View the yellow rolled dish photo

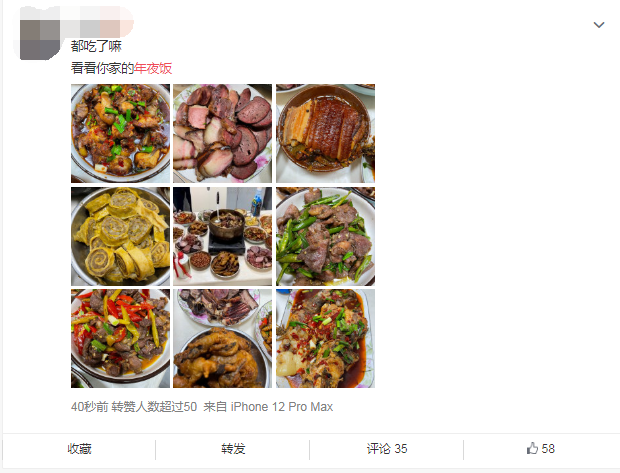tap(120, 236)
